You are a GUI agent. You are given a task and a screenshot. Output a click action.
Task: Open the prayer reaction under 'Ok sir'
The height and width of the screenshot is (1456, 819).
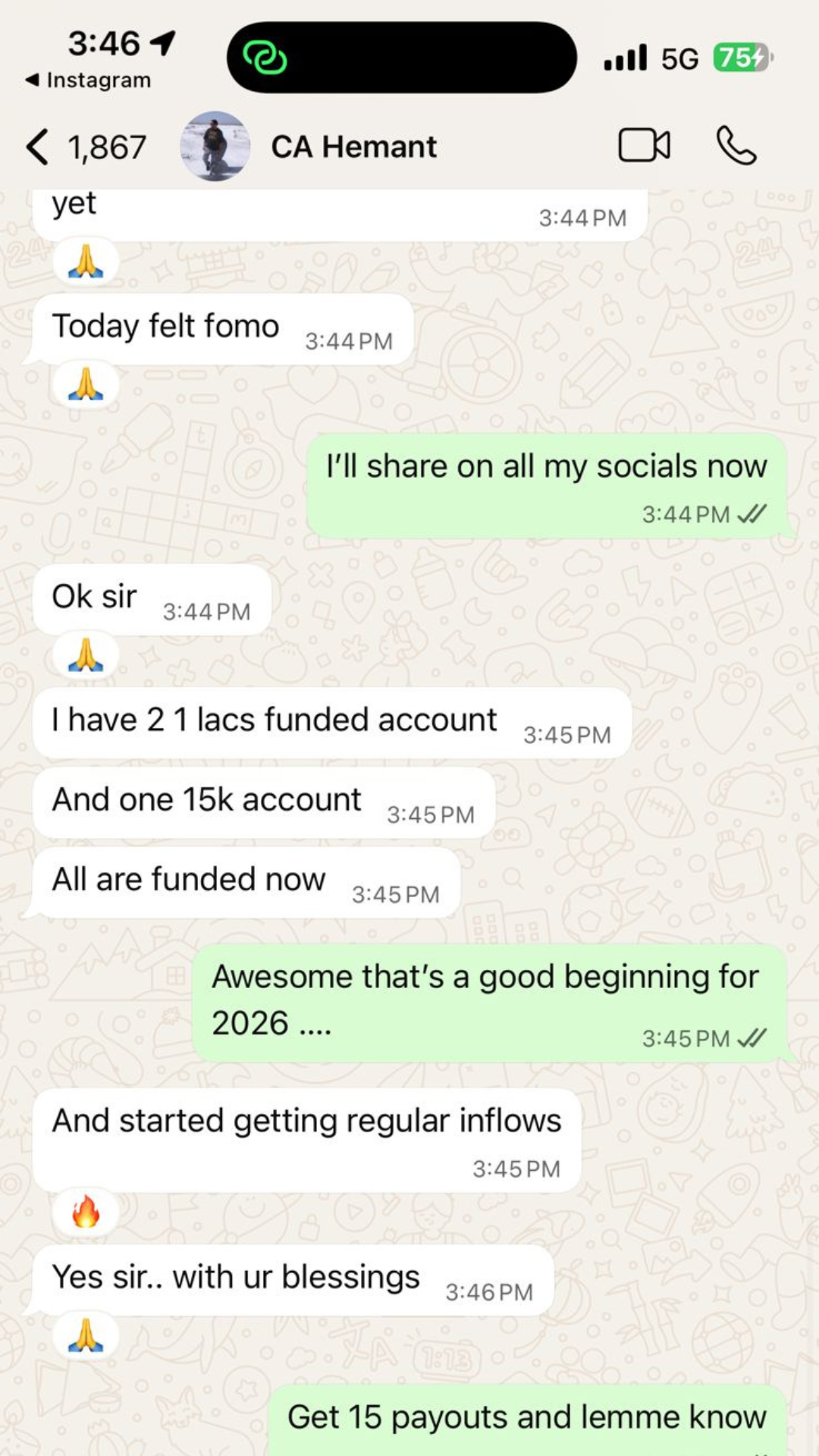86,655
